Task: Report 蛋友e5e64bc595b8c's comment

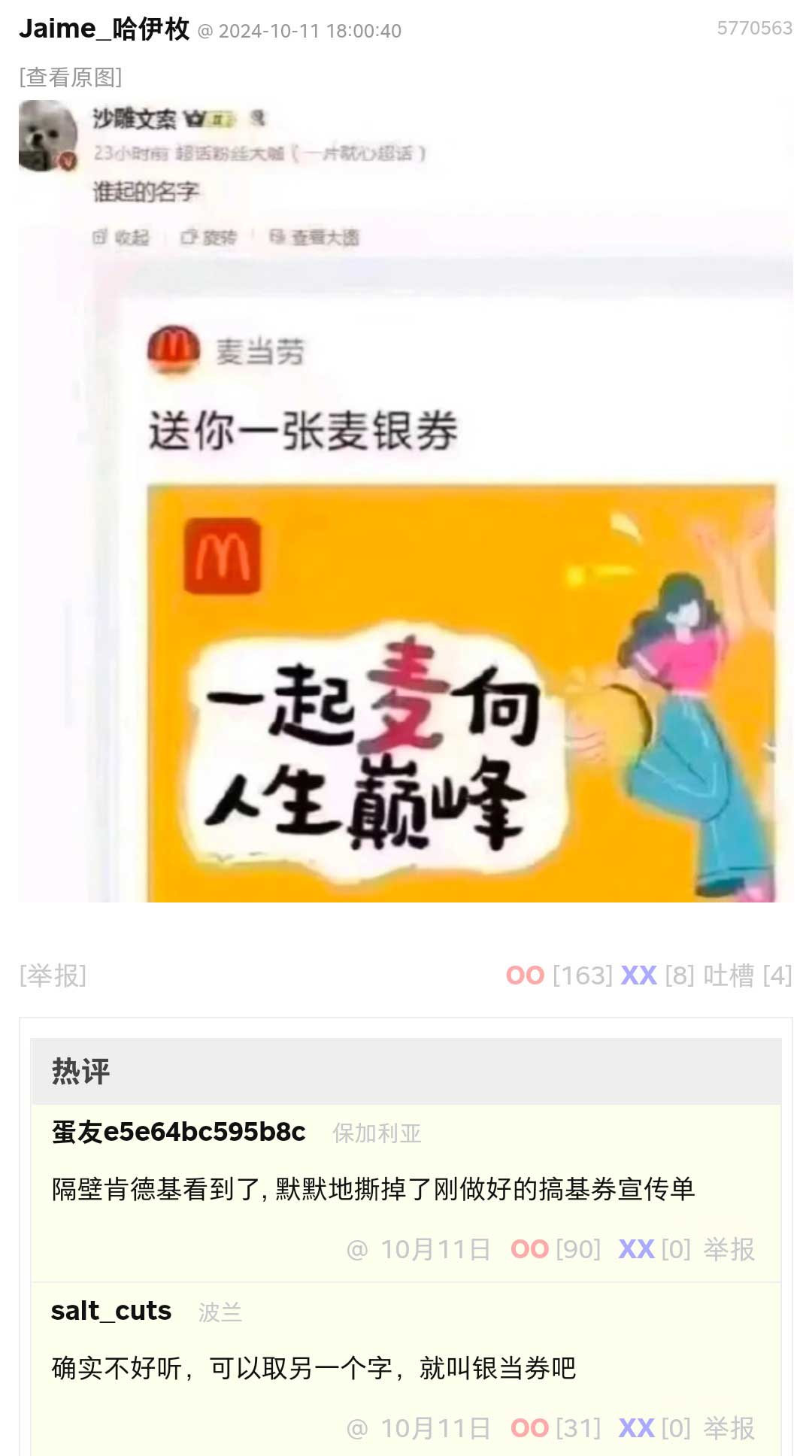Action: [x=729, y=1249]
